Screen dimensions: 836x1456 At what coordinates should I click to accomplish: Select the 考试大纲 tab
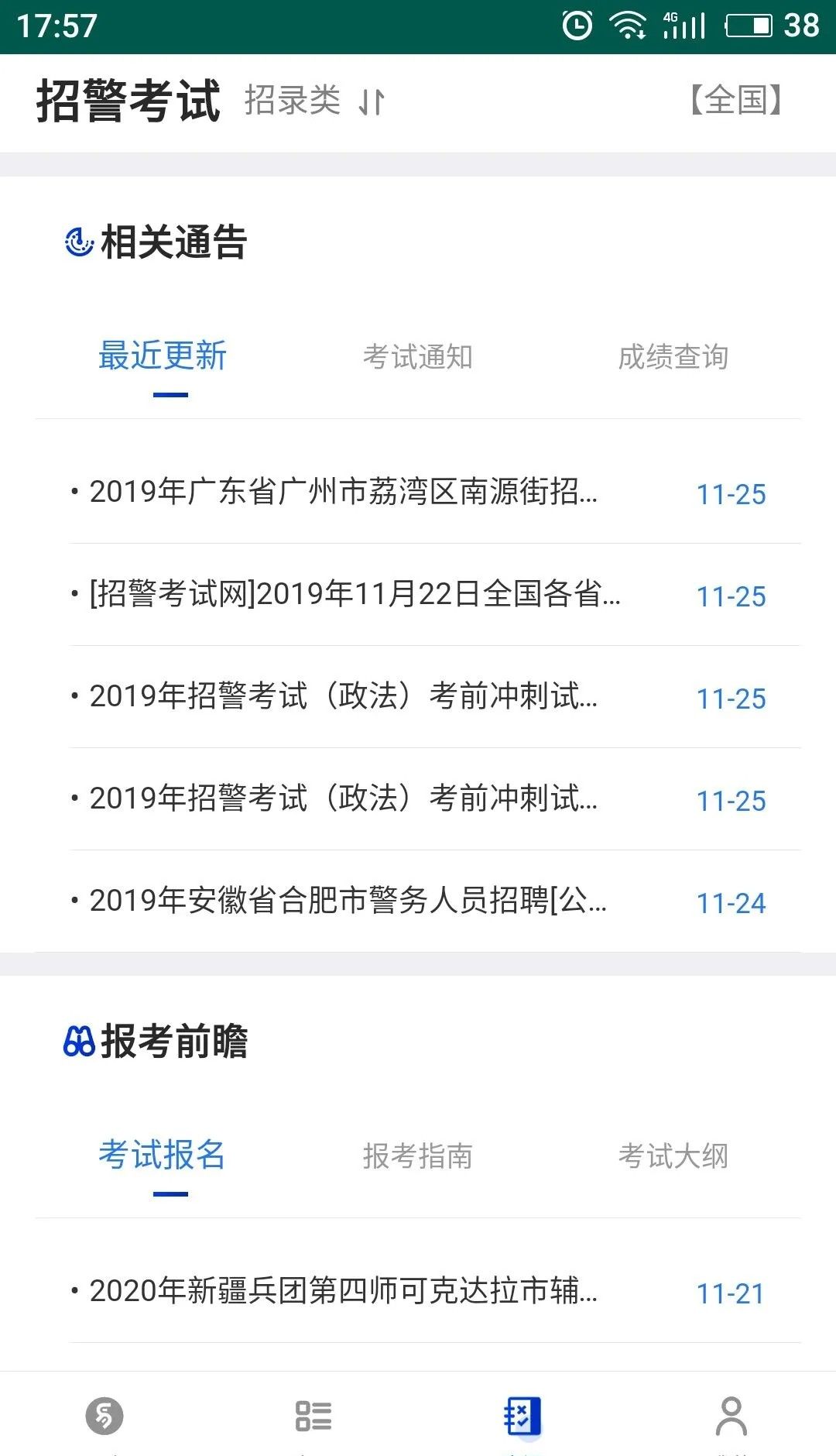click(677, 1157)
